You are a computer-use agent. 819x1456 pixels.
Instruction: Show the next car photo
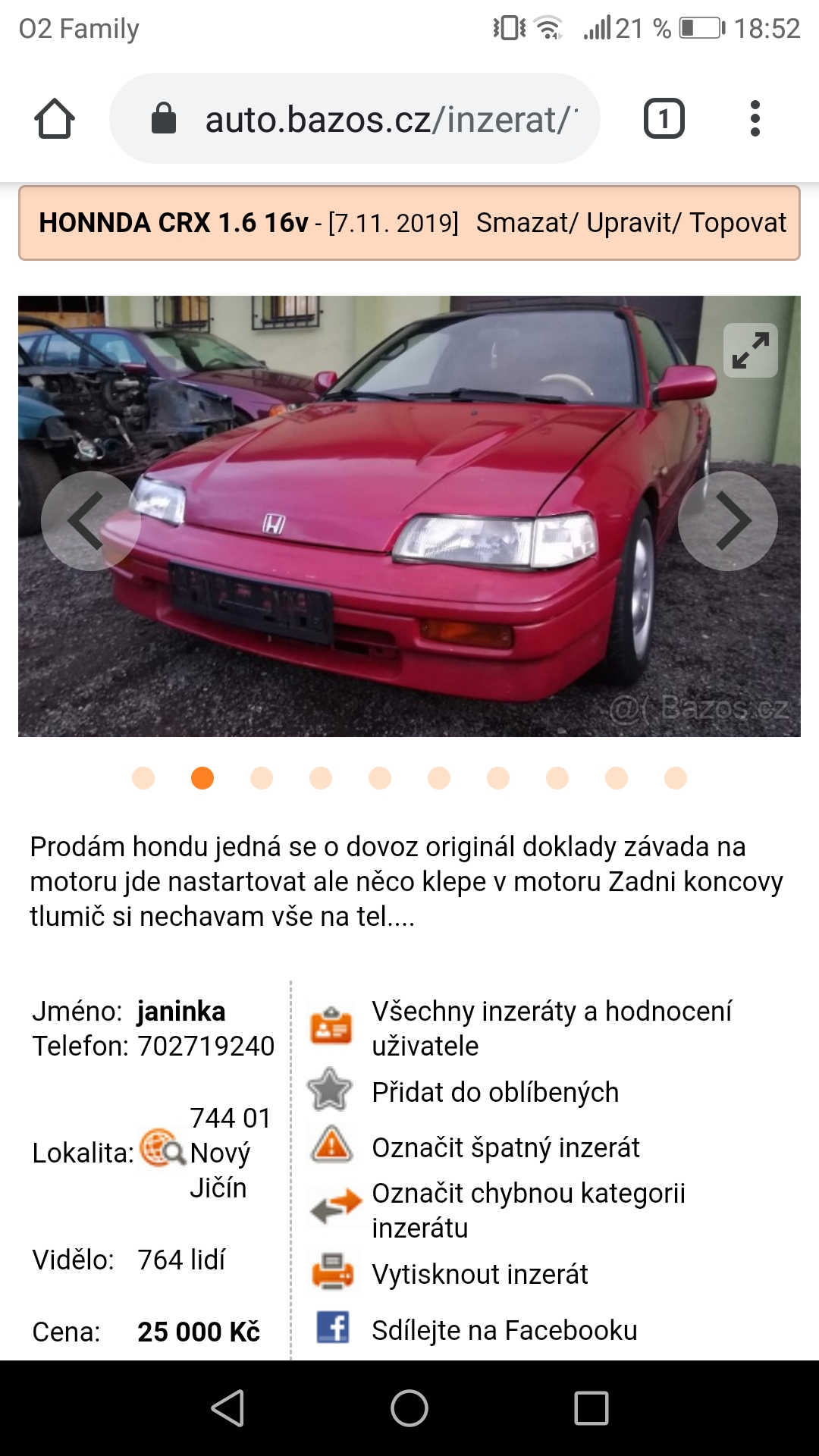[727, 521]
